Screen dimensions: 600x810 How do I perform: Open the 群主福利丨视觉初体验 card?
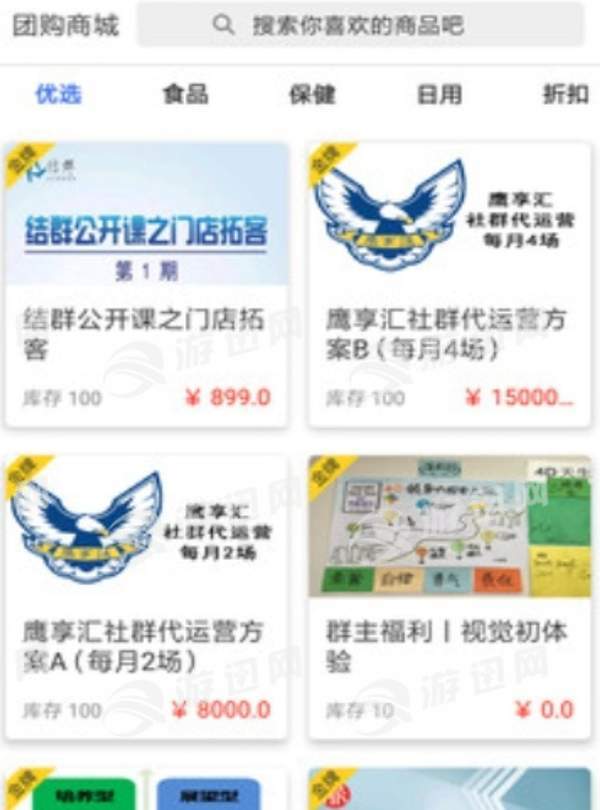449,598
